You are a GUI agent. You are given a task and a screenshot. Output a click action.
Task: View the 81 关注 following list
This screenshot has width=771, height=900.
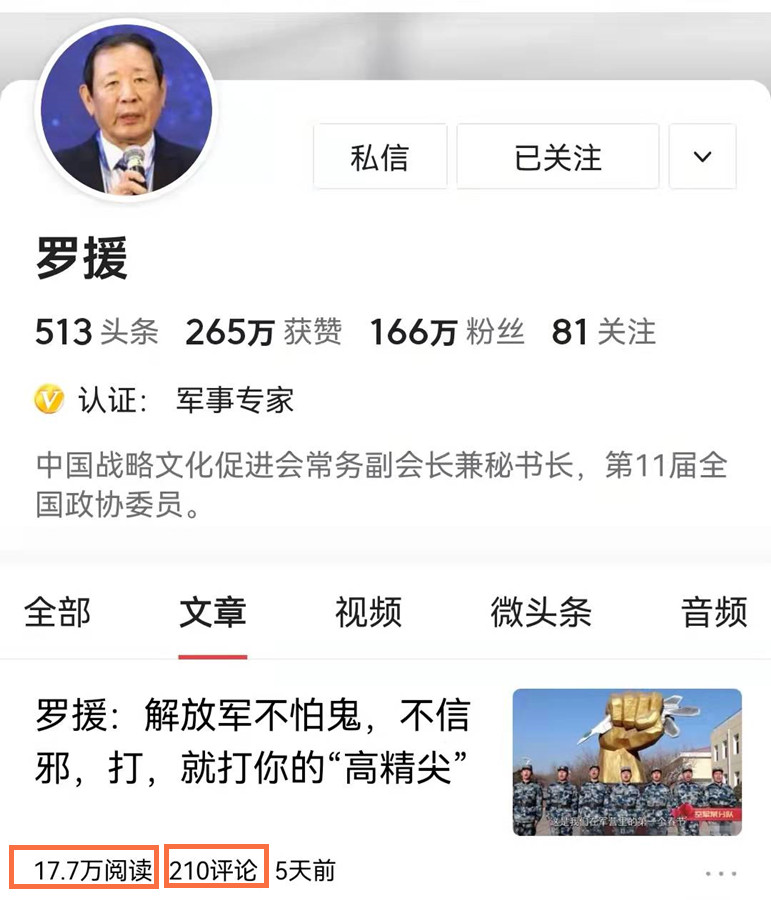(x=603, y=332)
